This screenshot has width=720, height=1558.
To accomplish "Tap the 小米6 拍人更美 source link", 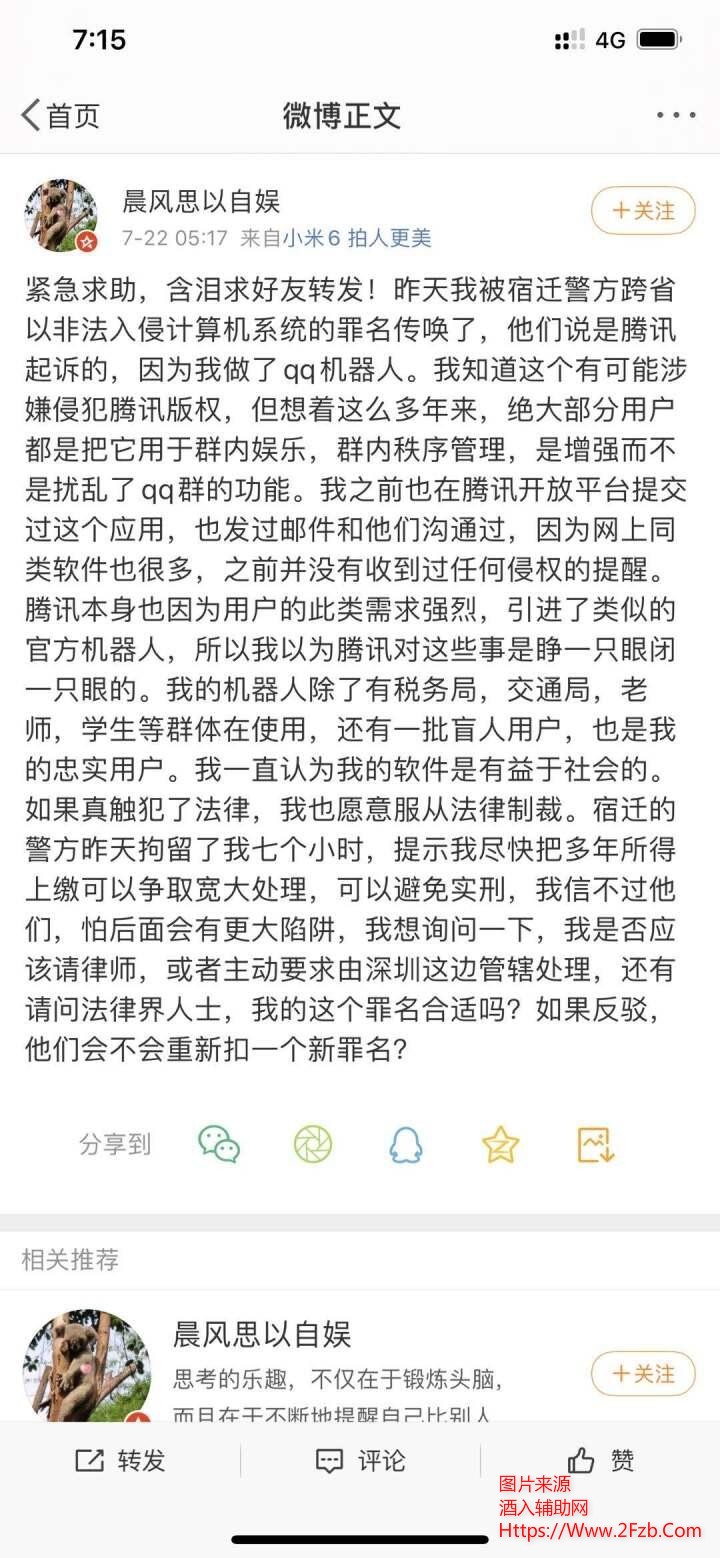I will point(356,238).
